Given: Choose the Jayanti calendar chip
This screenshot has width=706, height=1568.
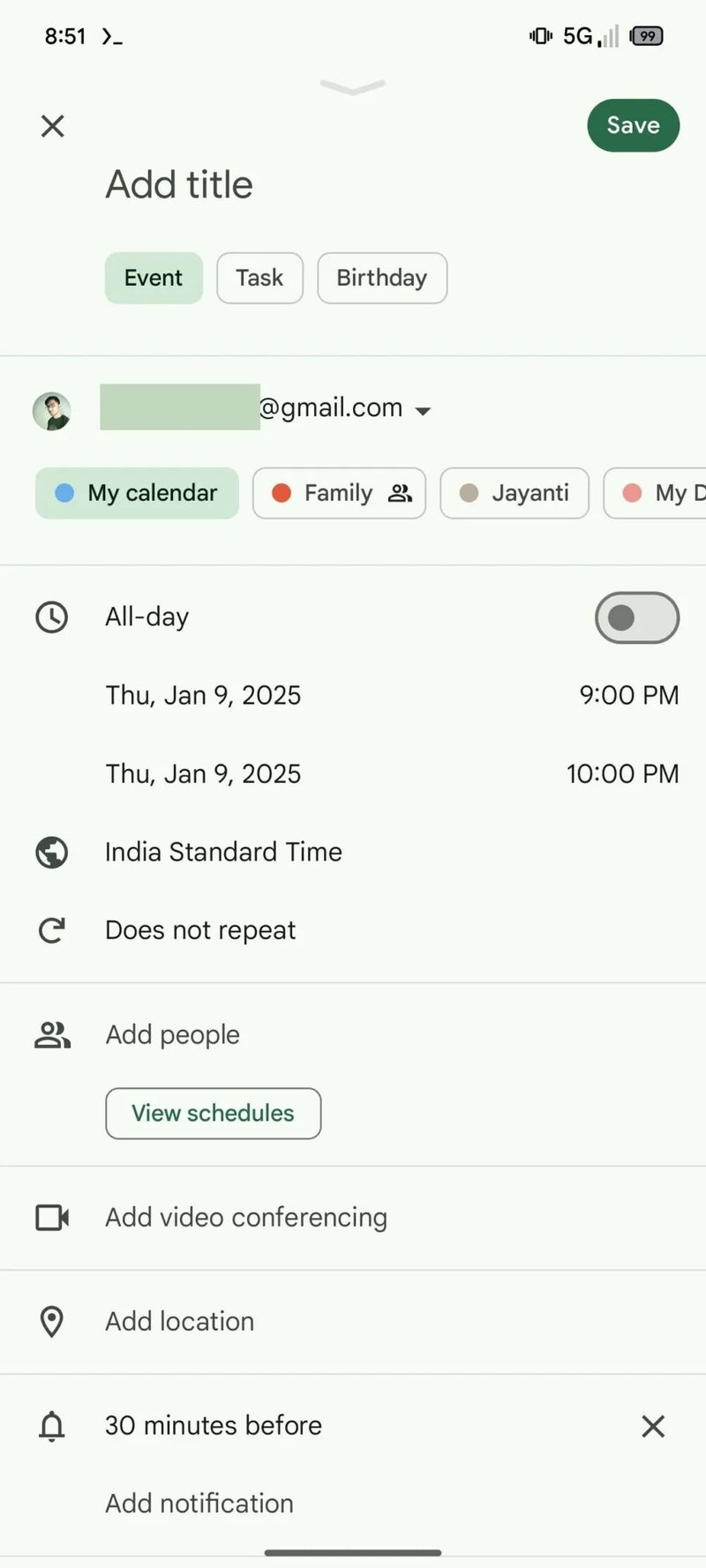Looking at the screenshot, I should [x=514, y=493].
